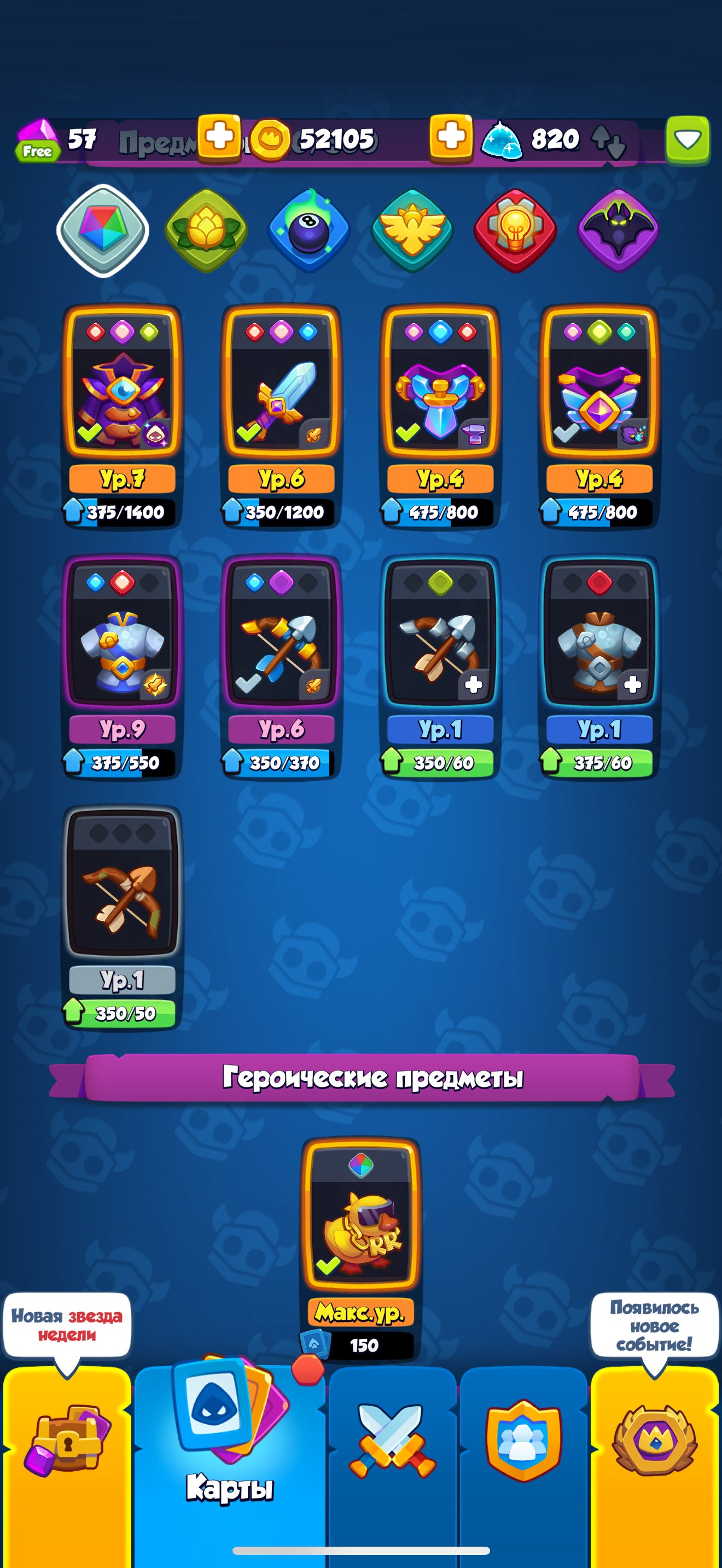Open the level 6 crystal sword item
722x1568 pixels.
tap(281, 417)
